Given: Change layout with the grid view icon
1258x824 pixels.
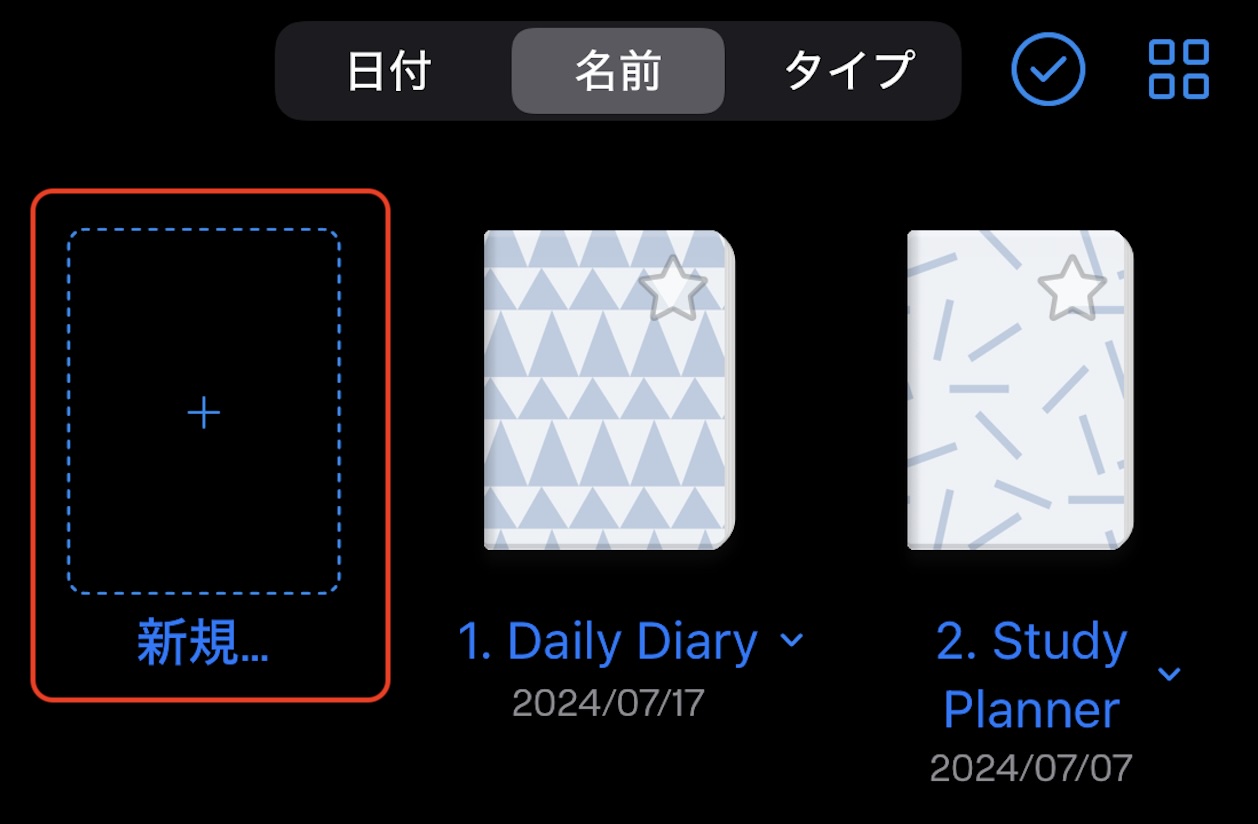Looking at the screenshot, I should pos(1179,69).
